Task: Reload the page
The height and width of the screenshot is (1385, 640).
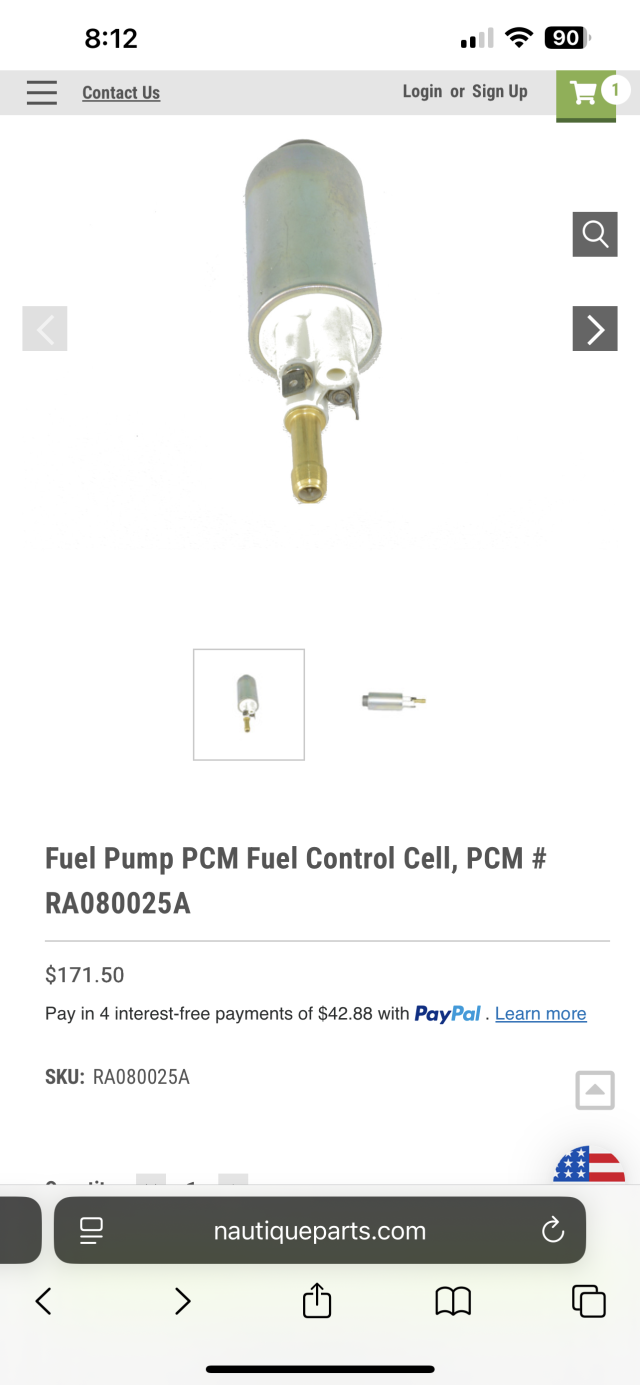Action: click(x=553, y=1231)
